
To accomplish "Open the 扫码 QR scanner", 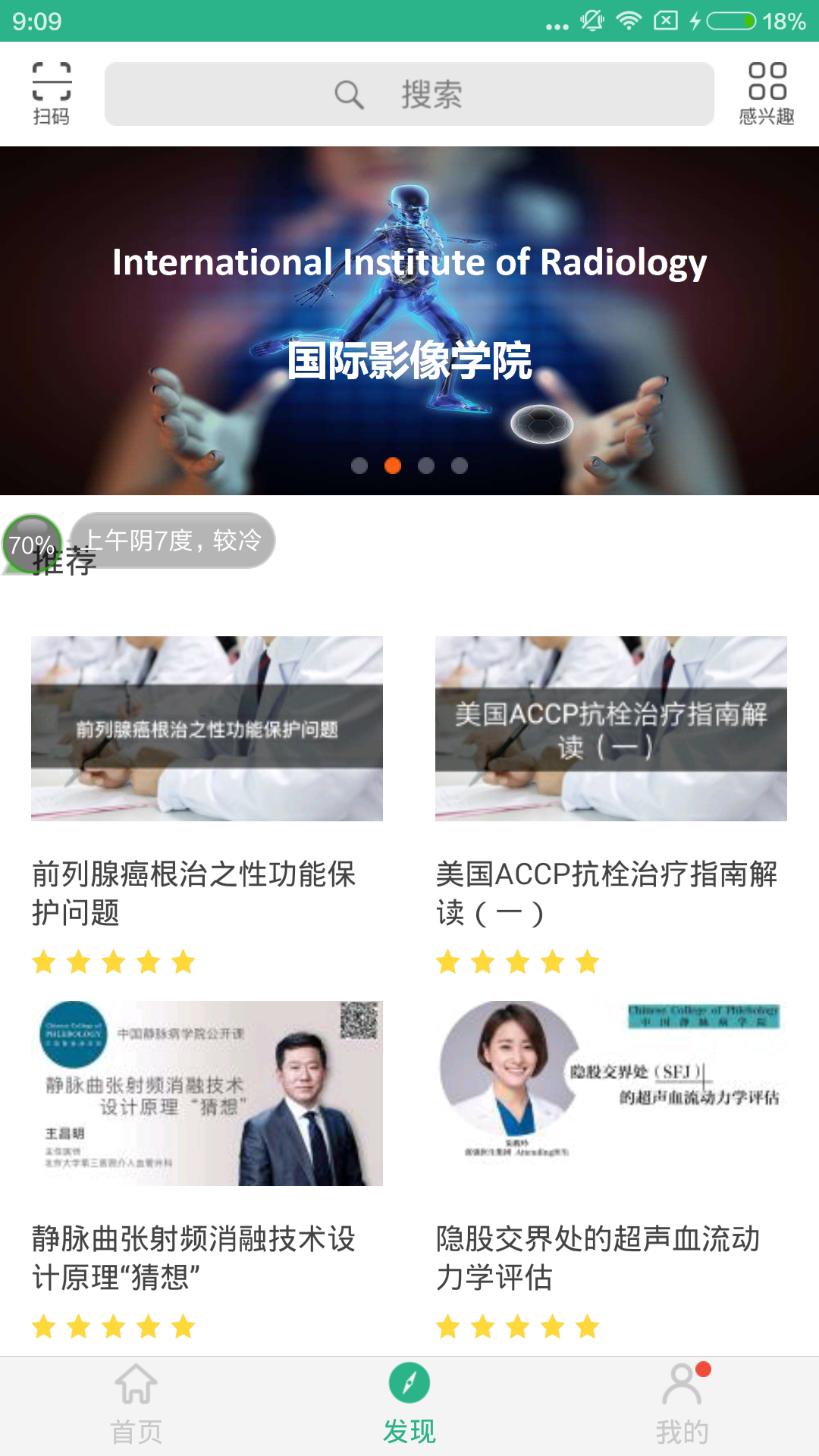I will tap(52, 93).
